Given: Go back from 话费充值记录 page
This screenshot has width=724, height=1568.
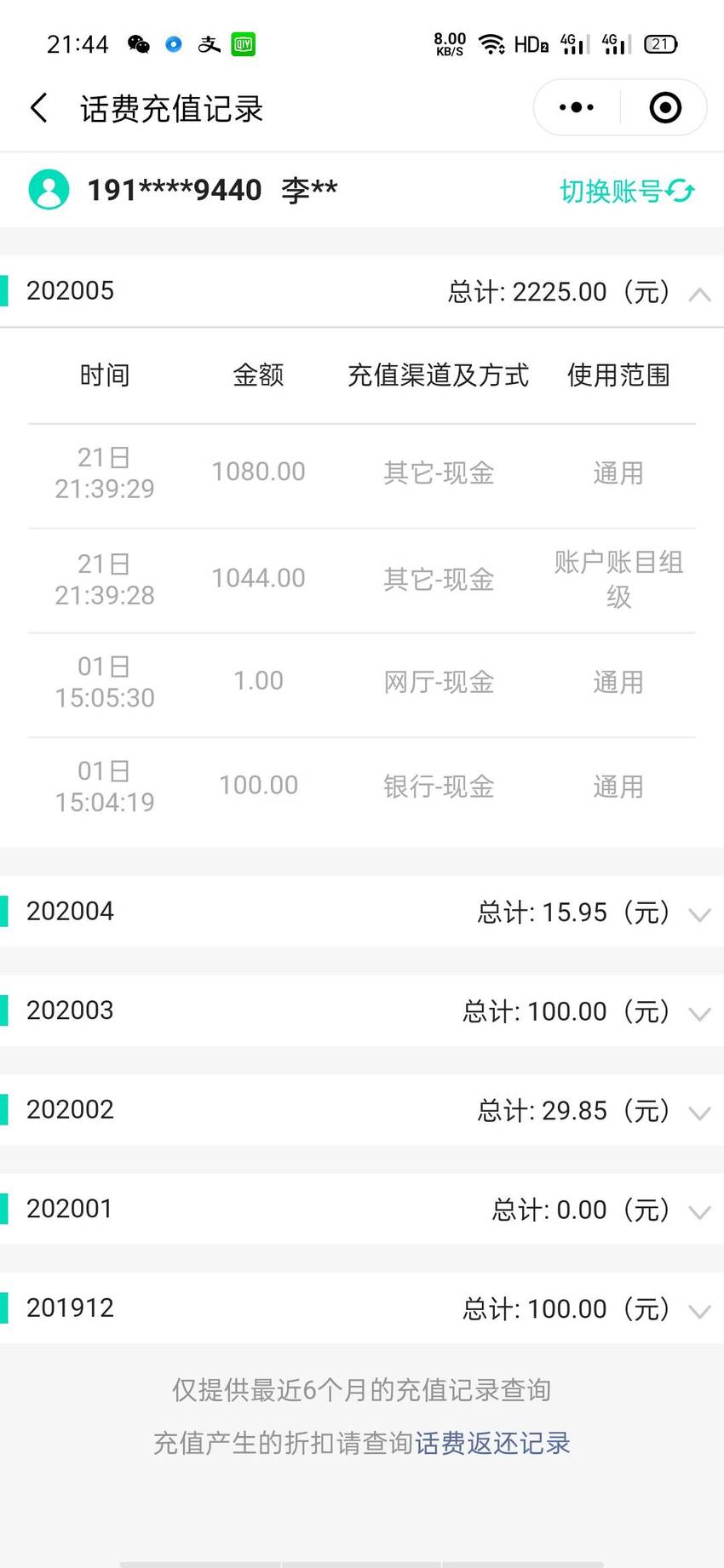Looking at the screenshot, I should tap(39, 108).
